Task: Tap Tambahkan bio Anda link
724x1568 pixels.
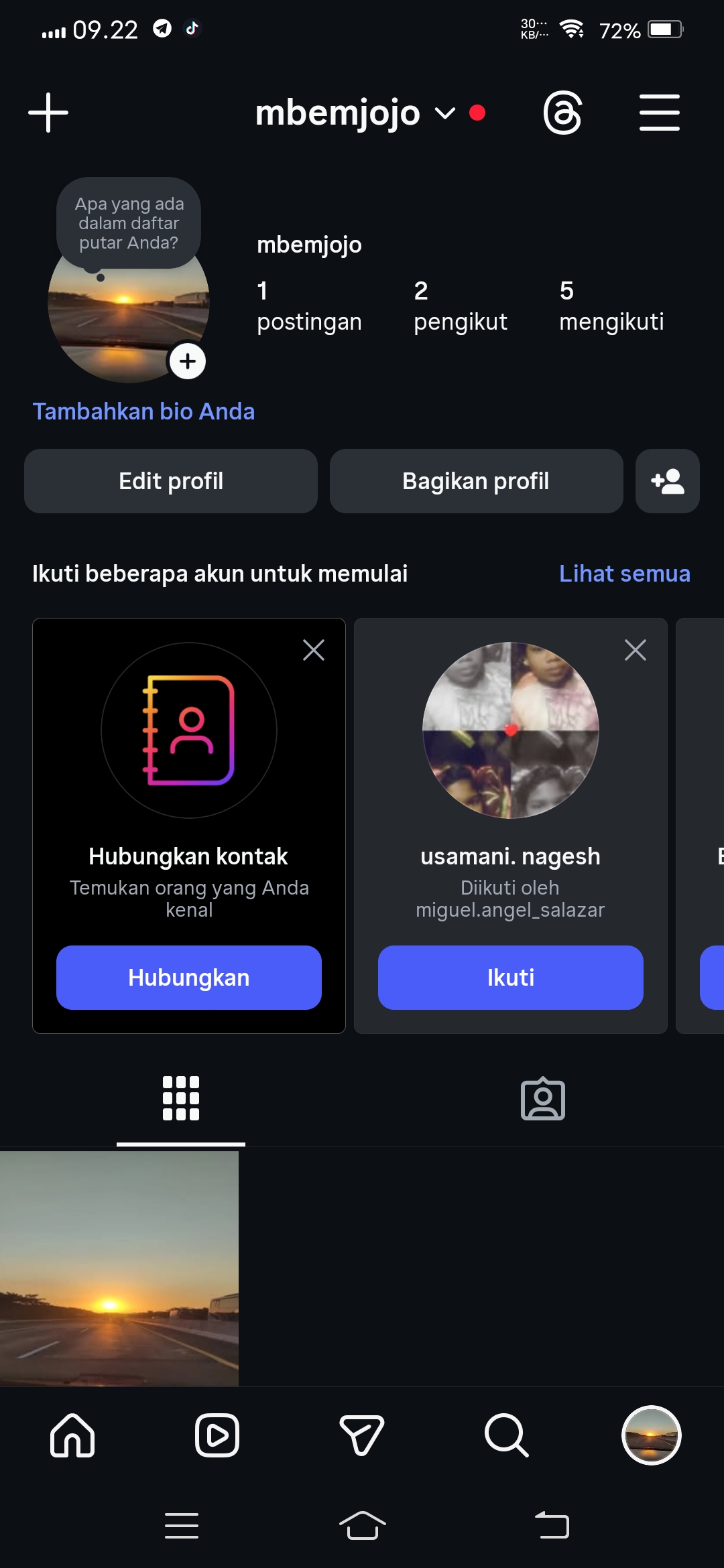Action: 143,411
